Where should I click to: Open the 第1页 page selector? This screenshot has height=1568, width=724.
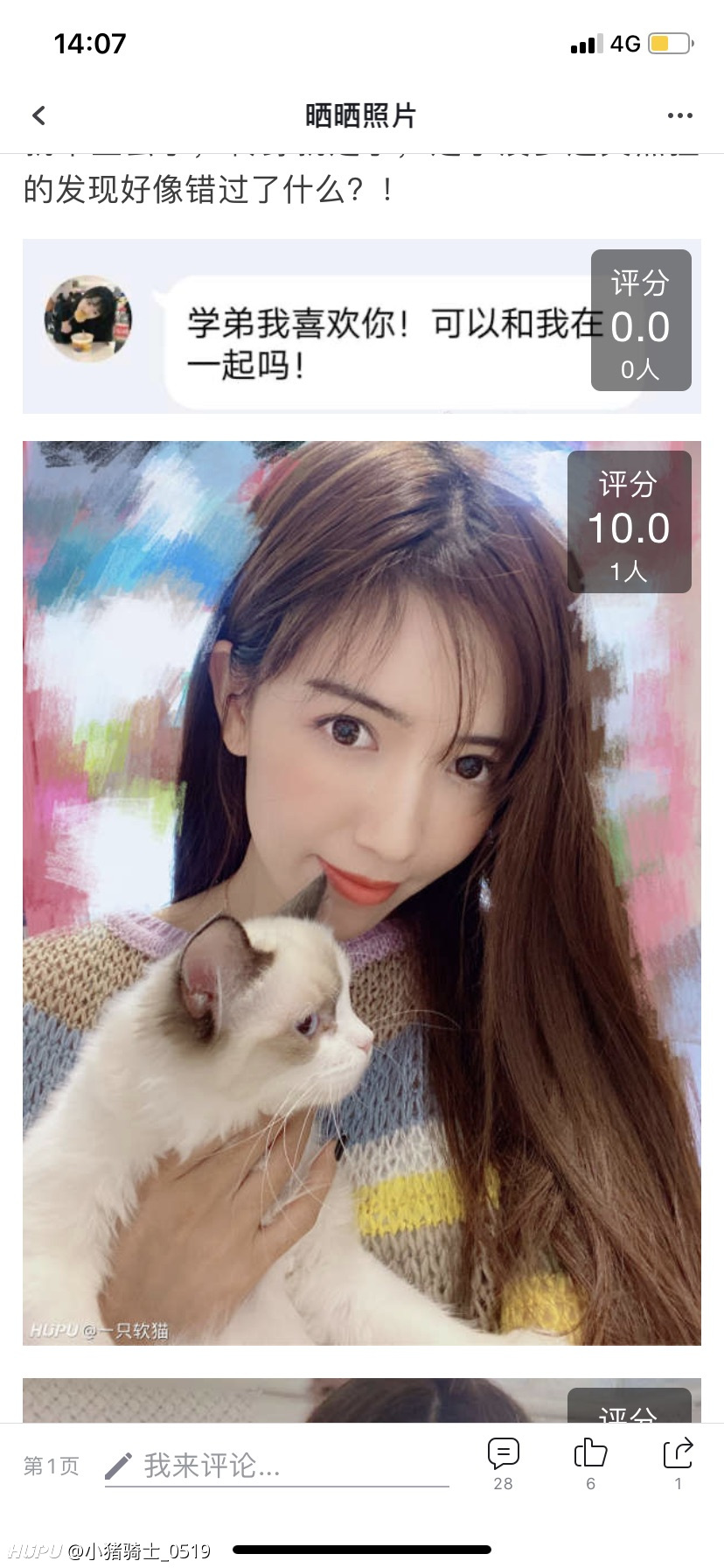click(x=51, y=1466)
